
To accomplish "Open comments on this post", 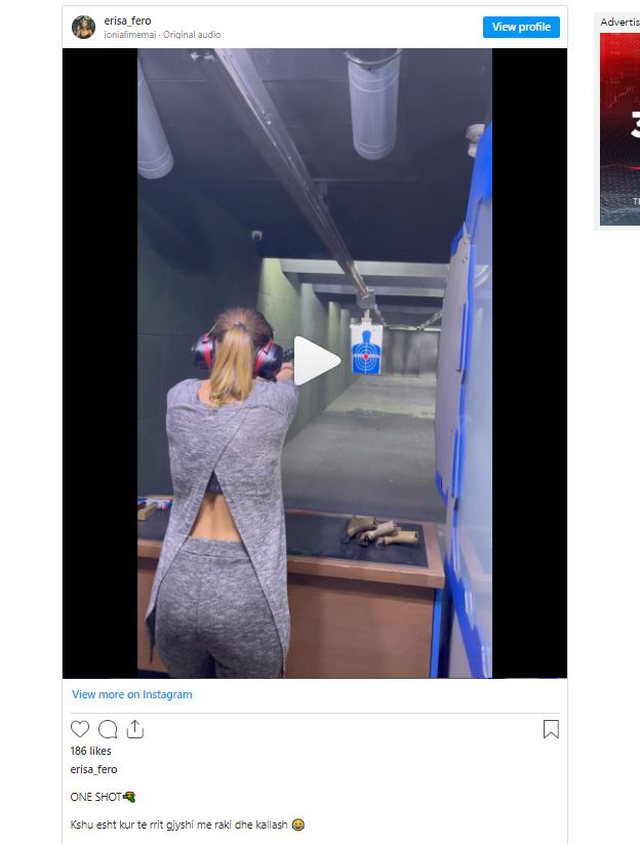I will pos(108,729).
